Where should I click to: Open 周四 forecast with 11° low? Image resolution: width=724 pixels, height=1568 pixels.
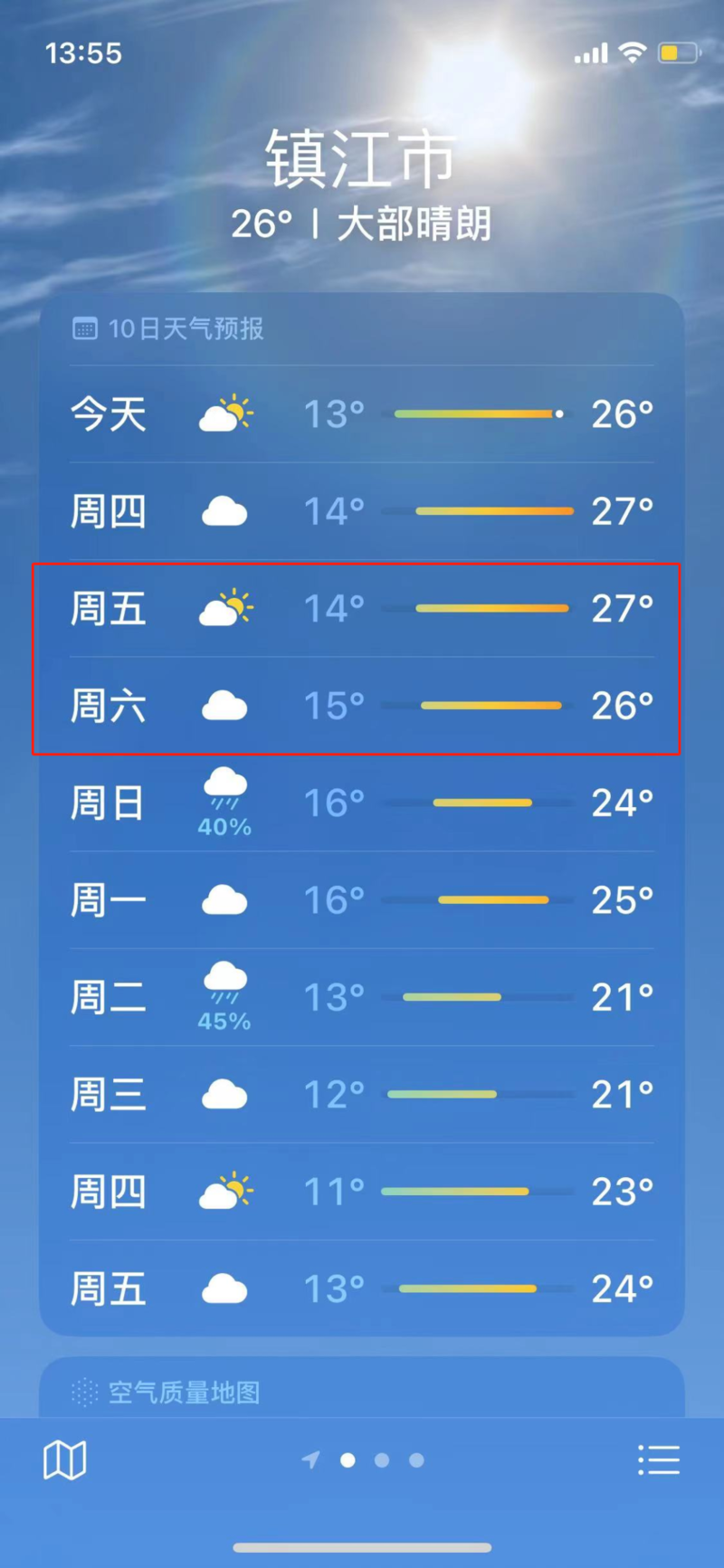[x=361, y=1192]
